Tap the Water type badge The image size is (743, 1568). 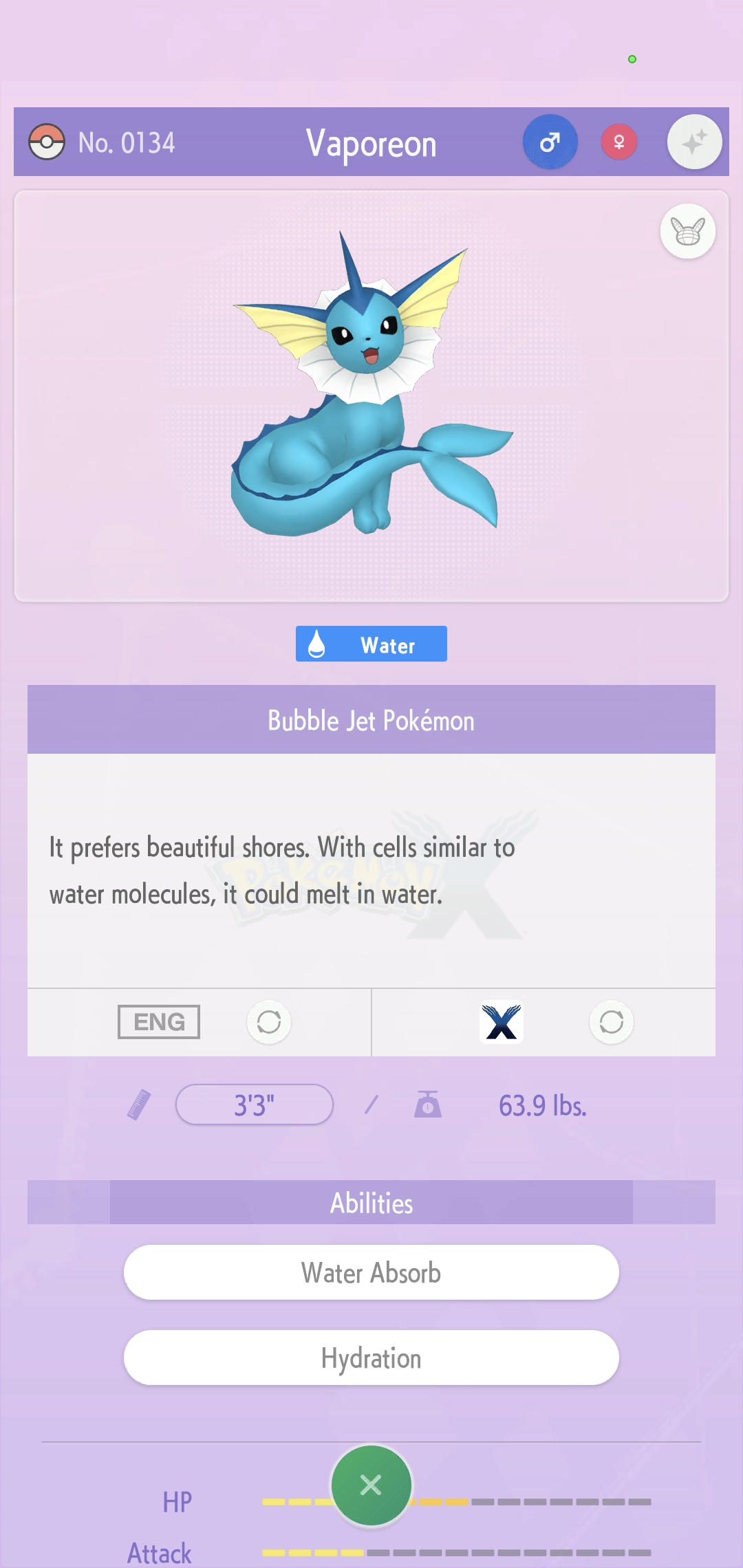(371, 644)
